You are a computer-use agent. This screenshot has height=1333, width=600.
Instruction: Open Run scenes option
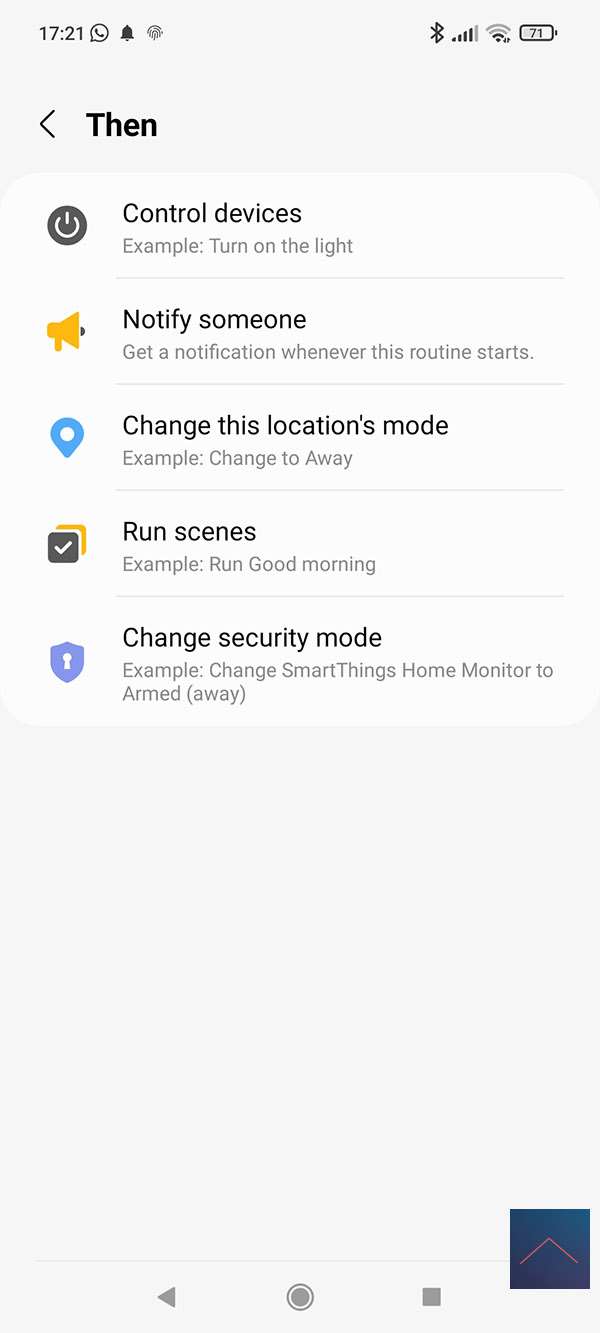click(300, 545)
